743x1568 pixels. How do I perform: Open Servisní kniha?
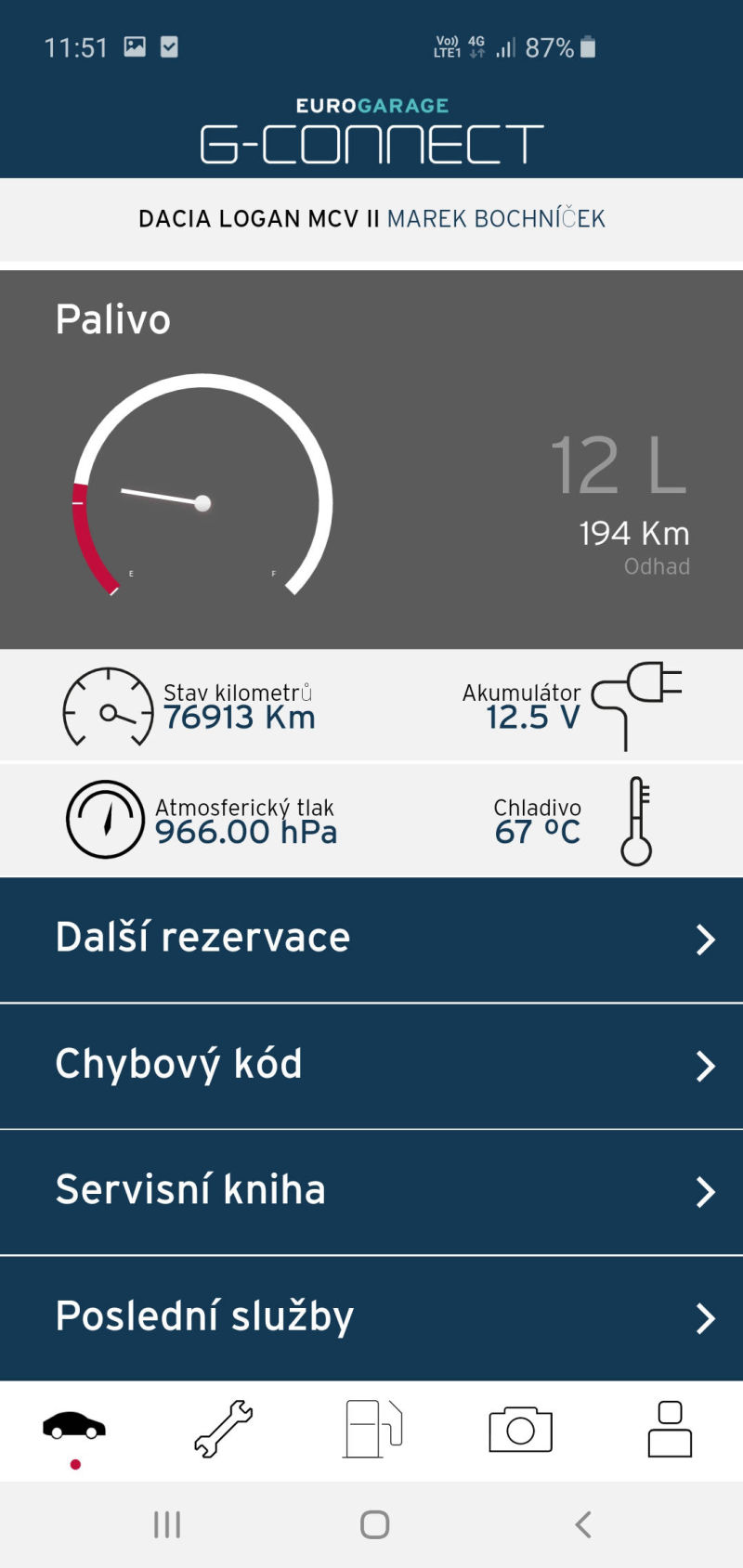point(371,1192)
